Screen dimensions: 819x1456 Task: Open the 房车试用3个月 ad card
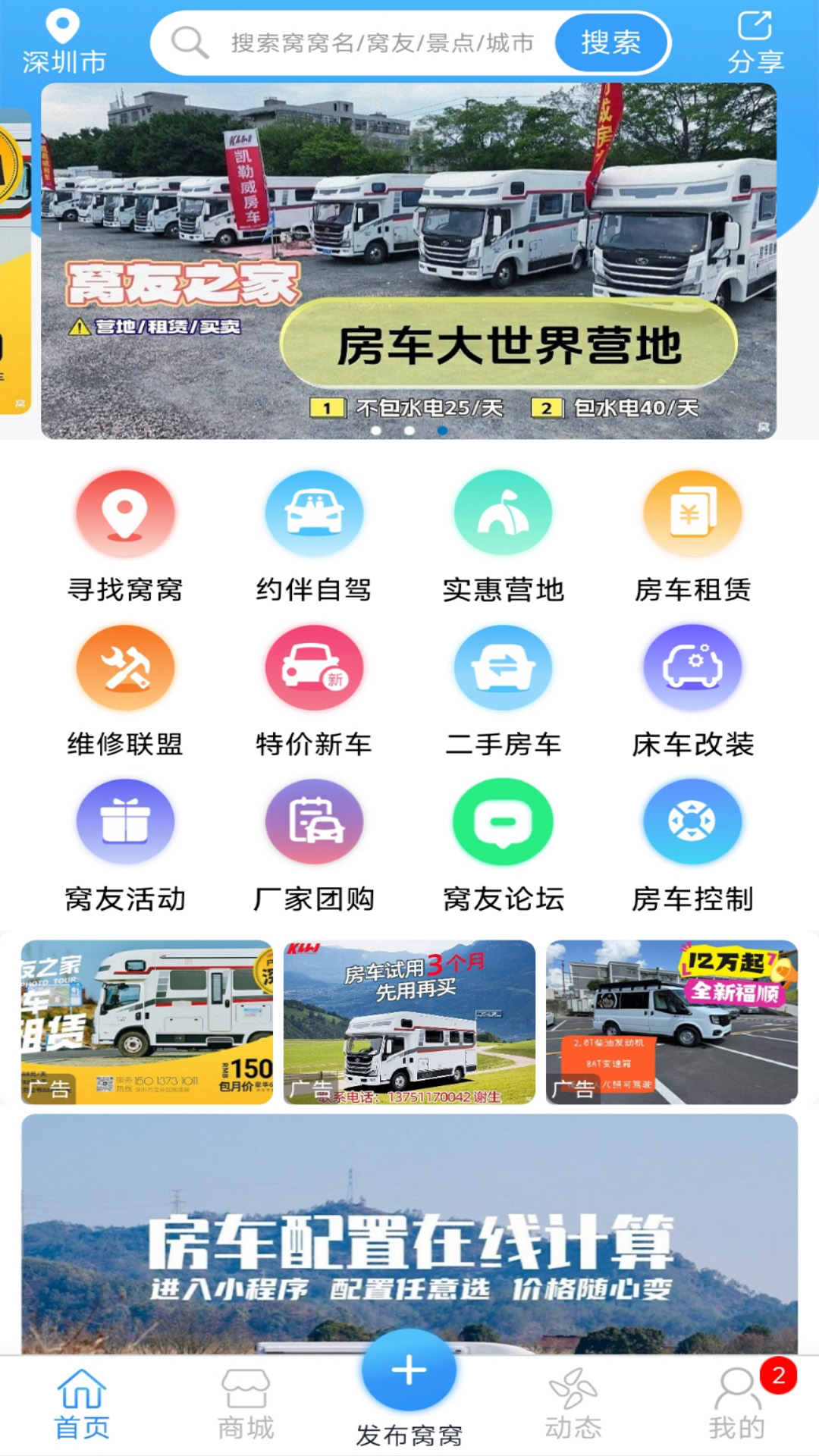(x=409, y=1022)
